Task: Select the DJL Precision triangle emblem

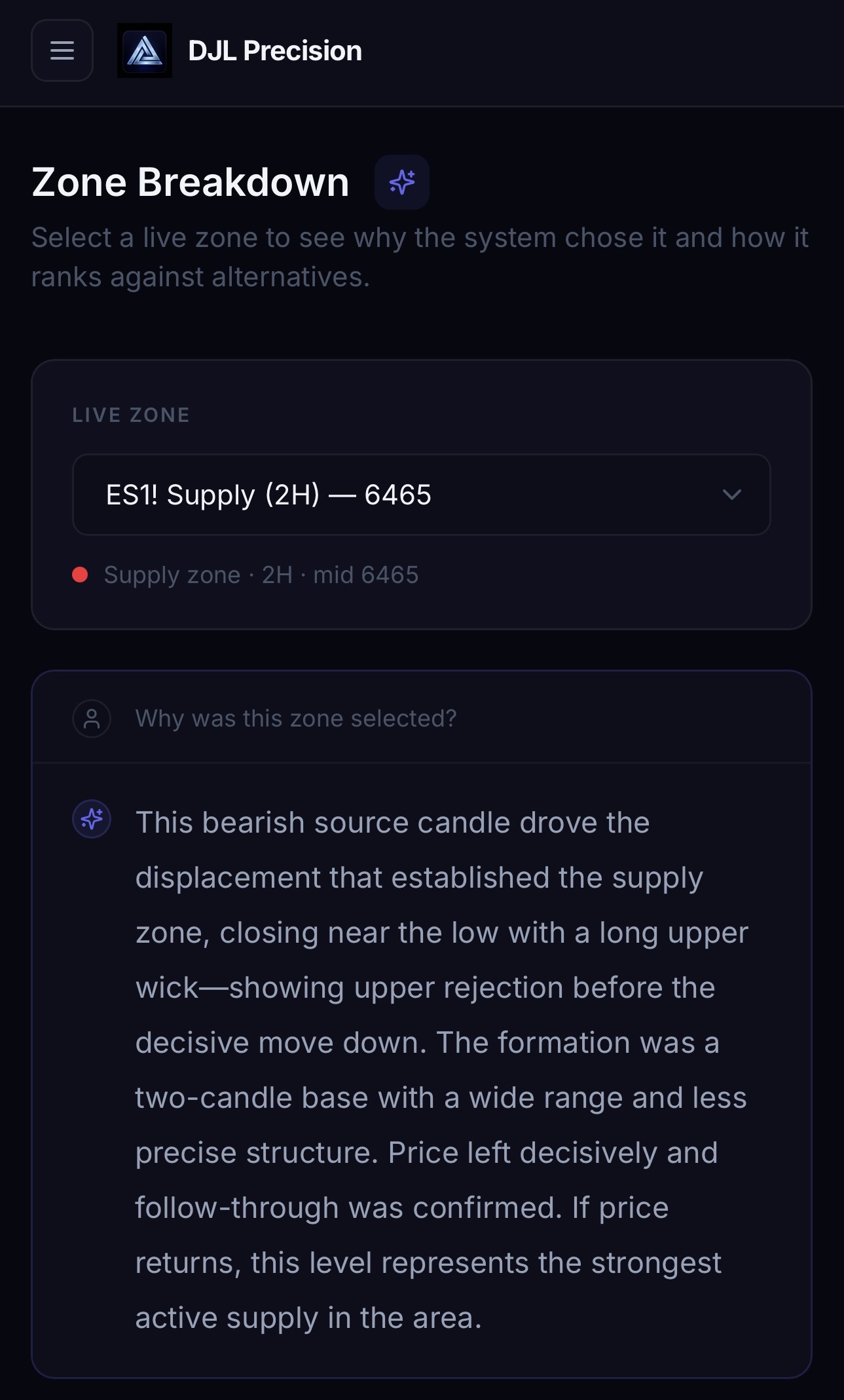Action: pyautogui.click(x=145, y=50)
